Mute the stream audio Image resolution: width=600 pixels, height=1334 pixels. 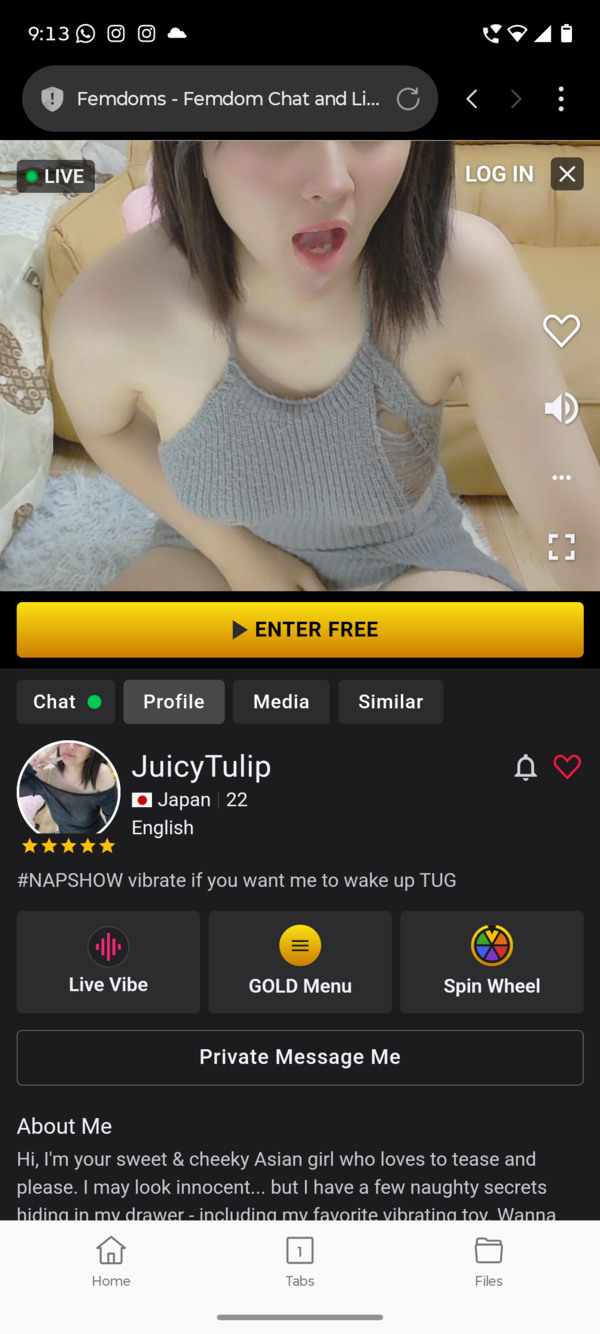click(x=561, y=408)
